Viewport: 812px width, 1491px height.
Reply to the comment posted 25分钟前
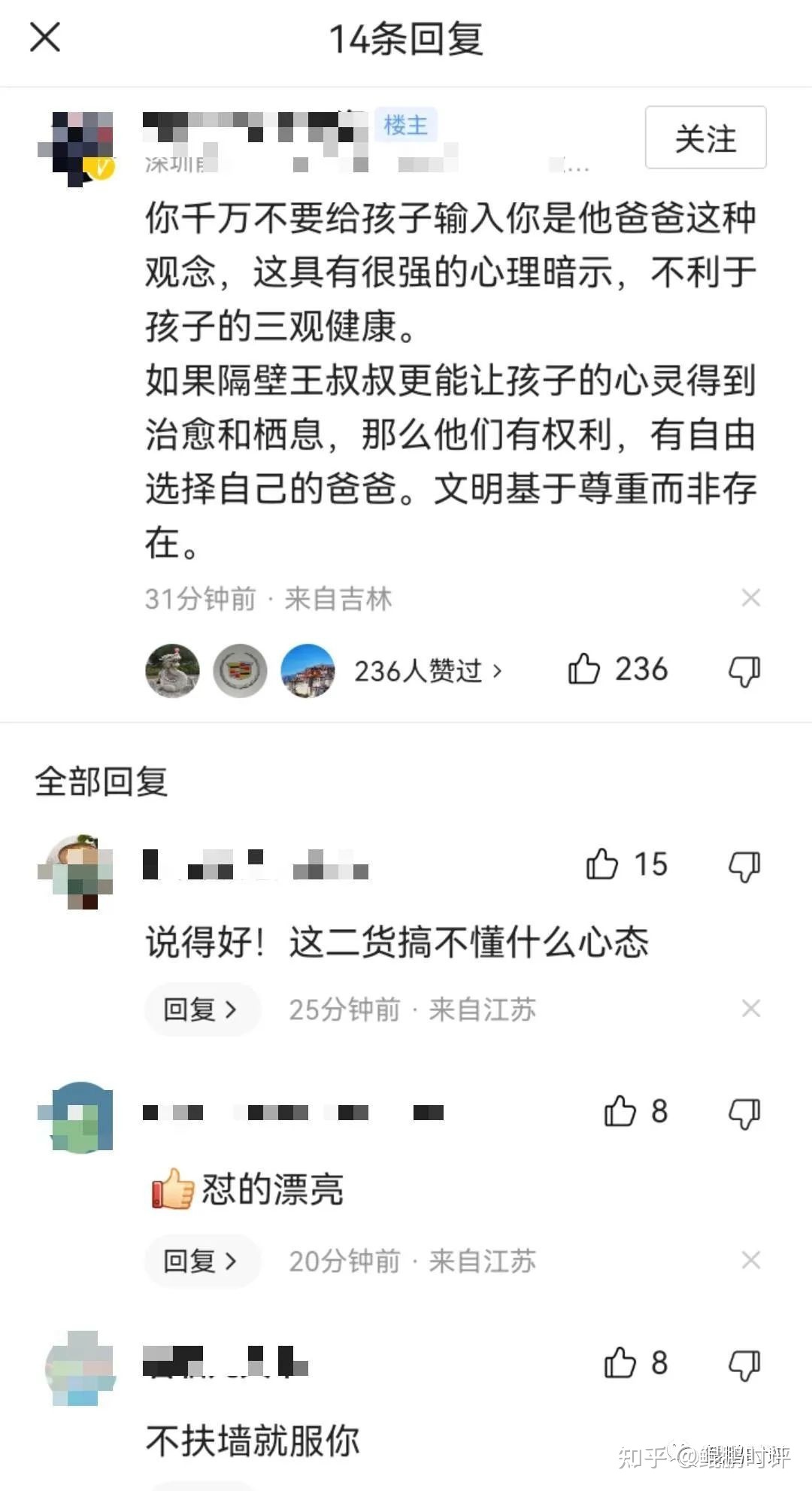[x=201, y=1010]
